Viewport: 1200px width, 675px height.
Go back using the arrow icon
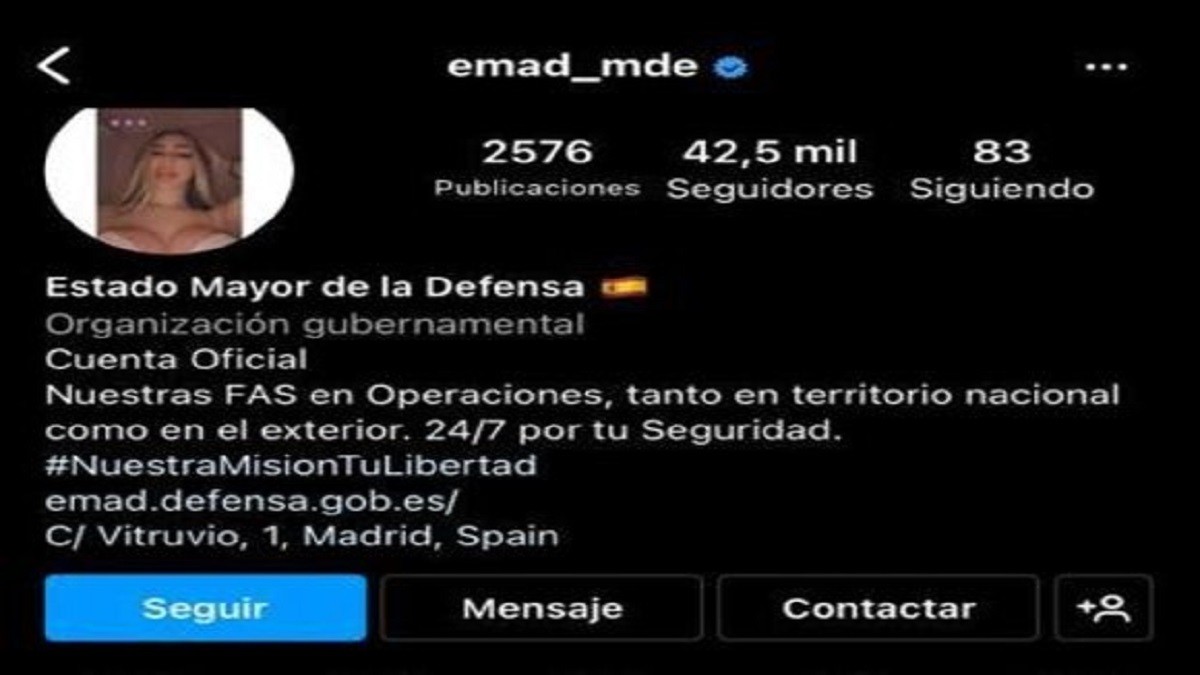54,66
